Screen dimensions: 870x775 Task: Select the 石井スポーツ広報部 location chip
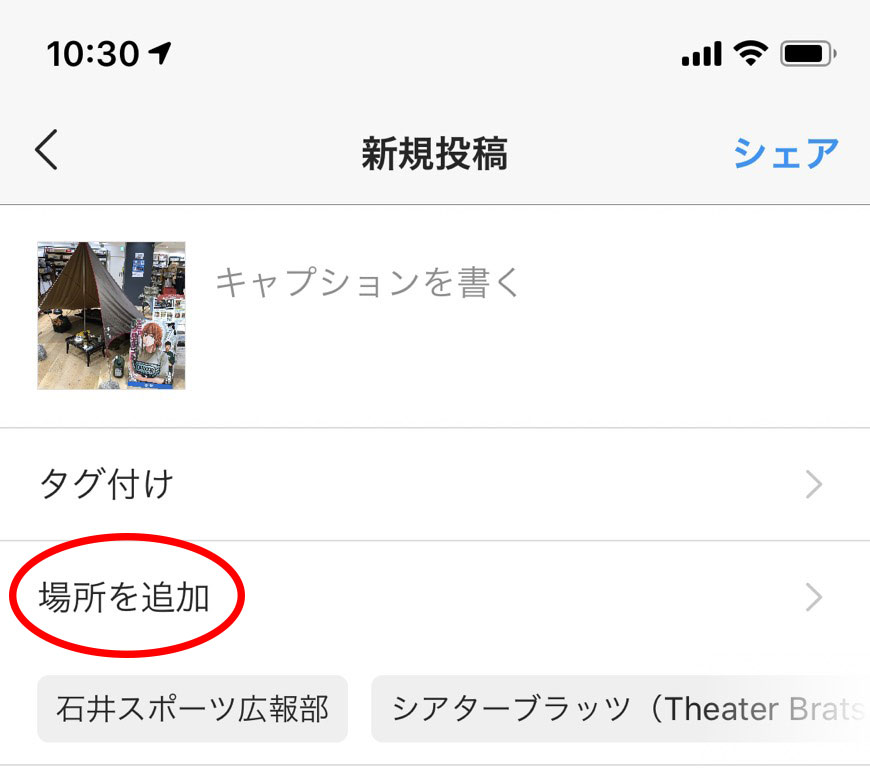(193, 709)
